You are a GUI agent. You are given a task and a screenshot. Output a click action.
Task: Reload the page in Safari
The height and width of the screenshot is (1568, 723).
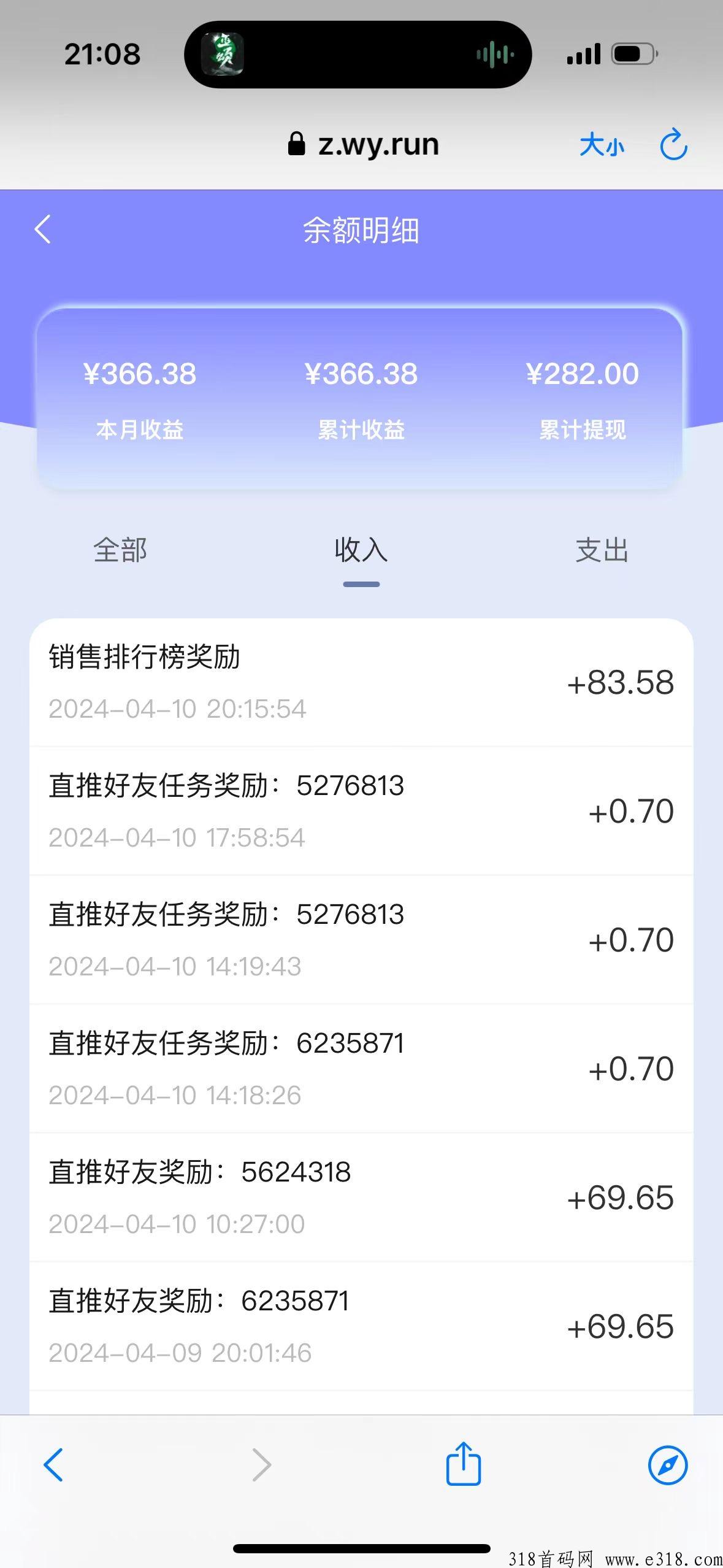tap(673, 144)
